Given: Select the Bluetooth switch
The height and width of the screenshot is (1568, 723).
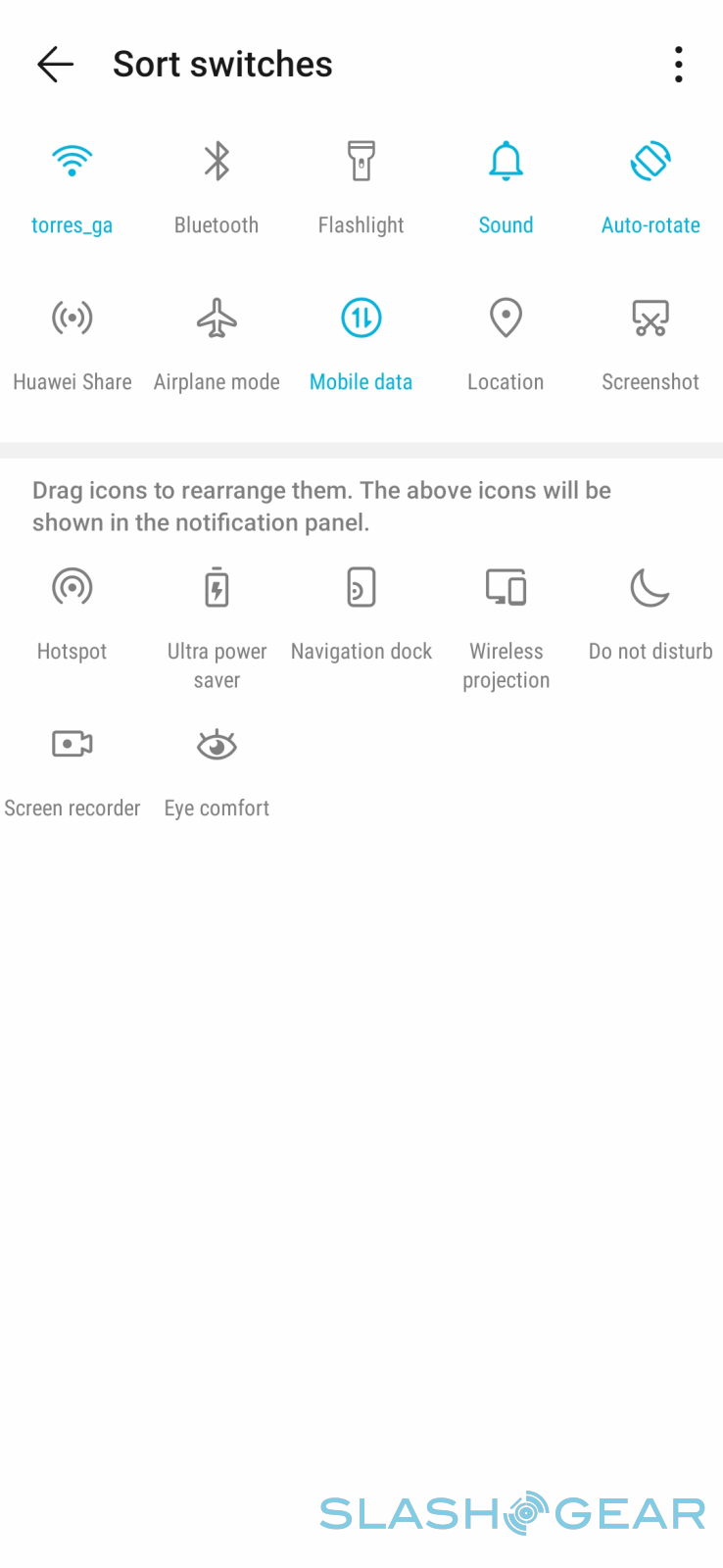Looking at the screenshot, I should tap(217, 162).
